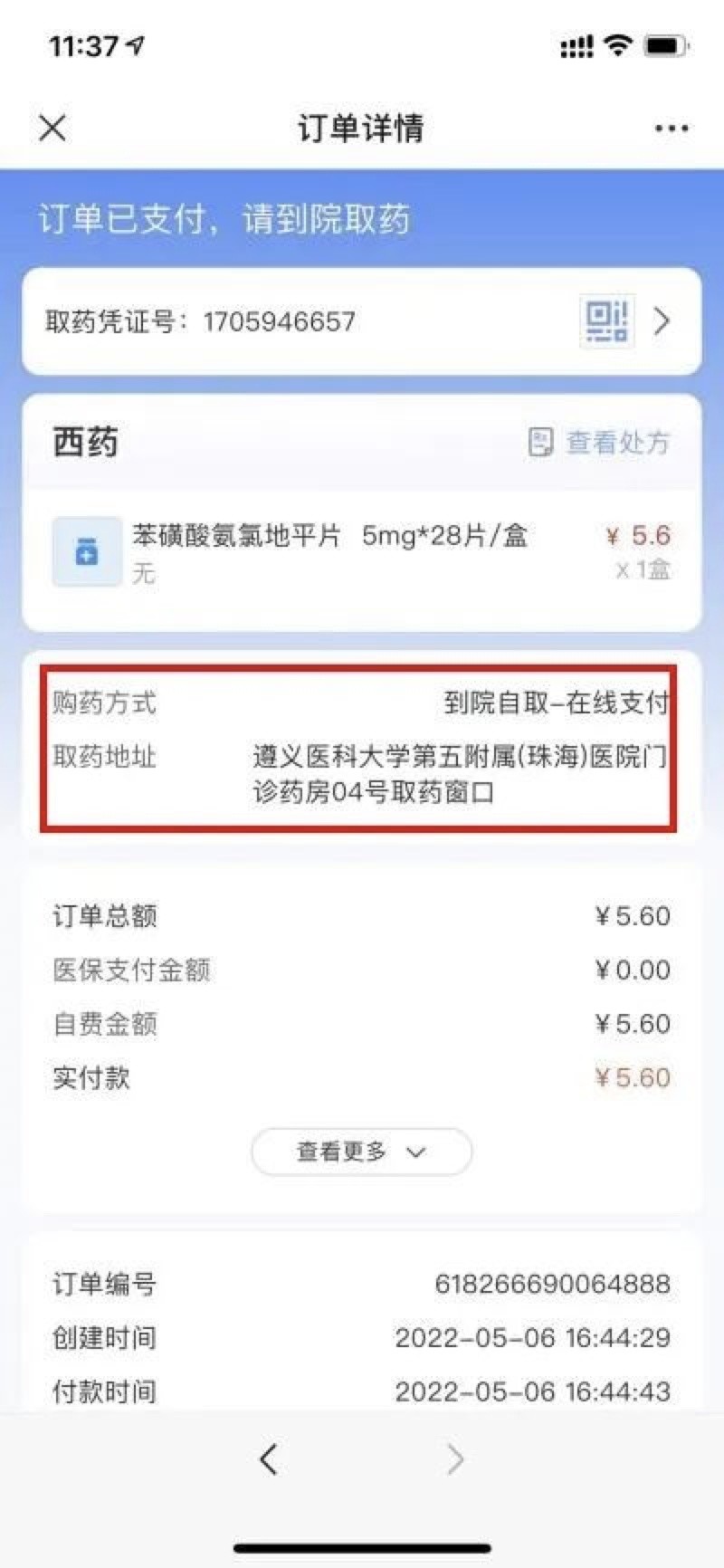Tap 查看处方 to view the prescription

click(x=599, y=442)
